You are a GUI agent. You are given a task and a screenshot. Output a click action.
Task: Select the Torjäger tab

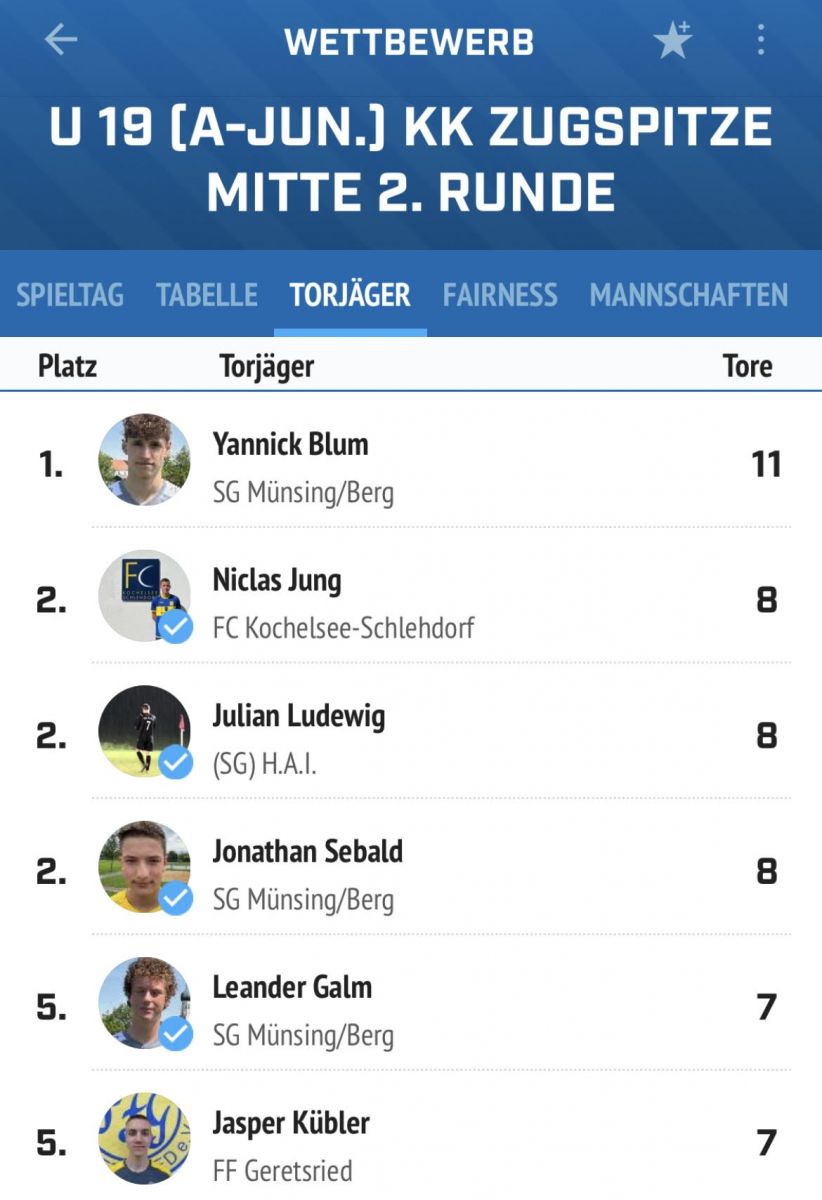click(x=350, y=295)
